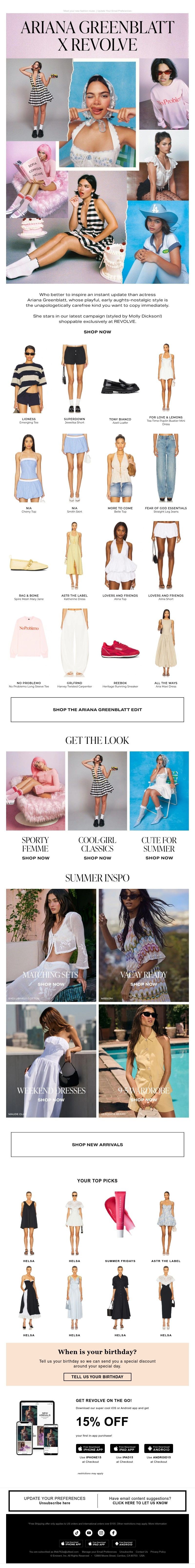Open the Vacay Ready summer inspo tile
Image resolution: width=195 pixels, height=1568 pixels.
coord(143,945)
